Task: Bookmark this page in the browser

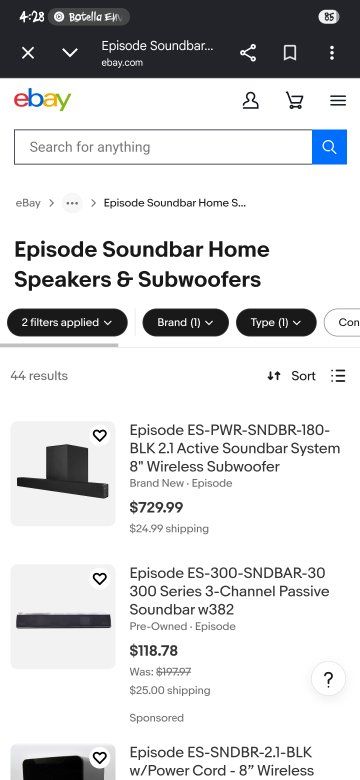Action: coord(290,53)
